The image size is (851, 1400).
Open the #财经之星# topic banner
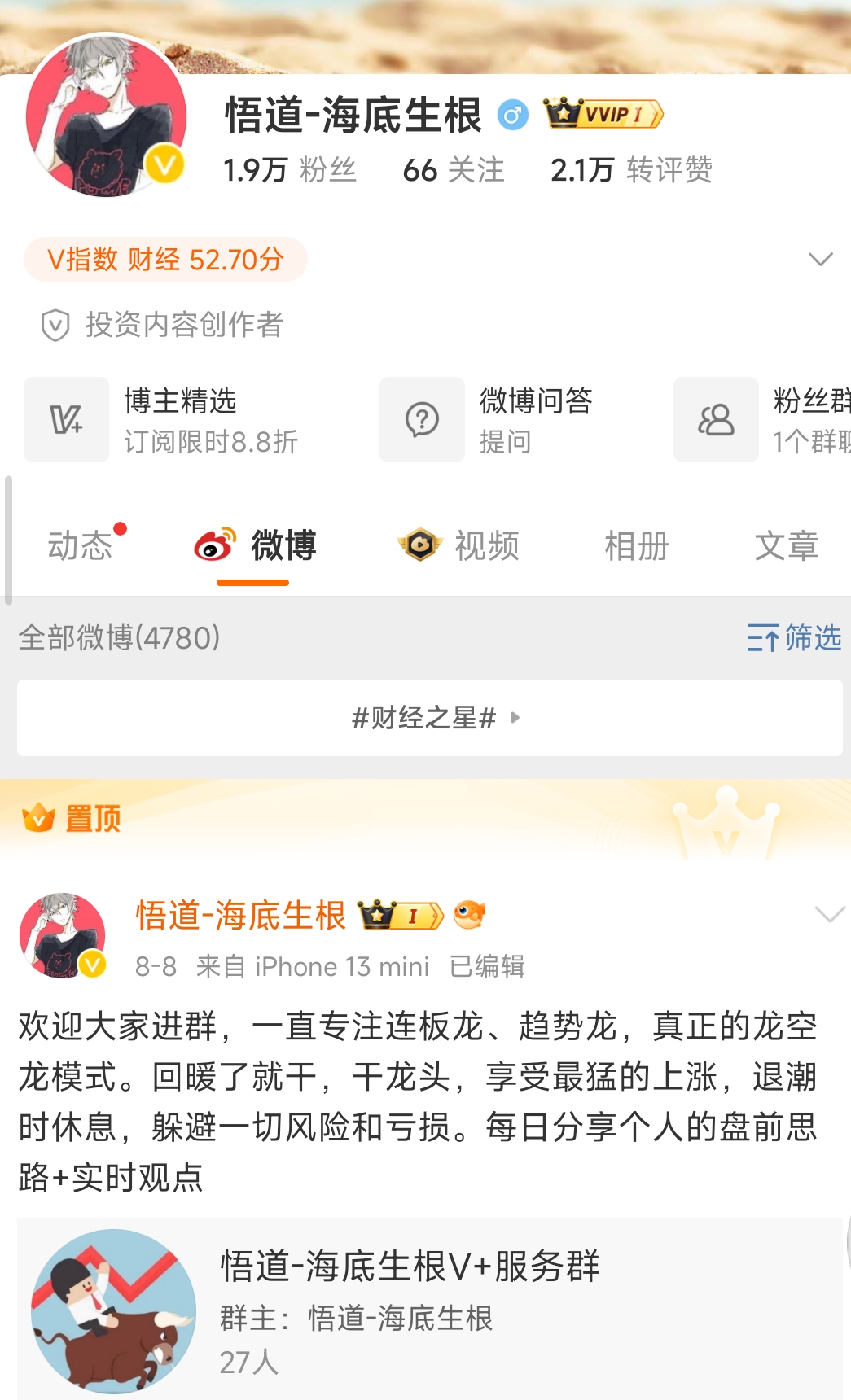(430, 718)
